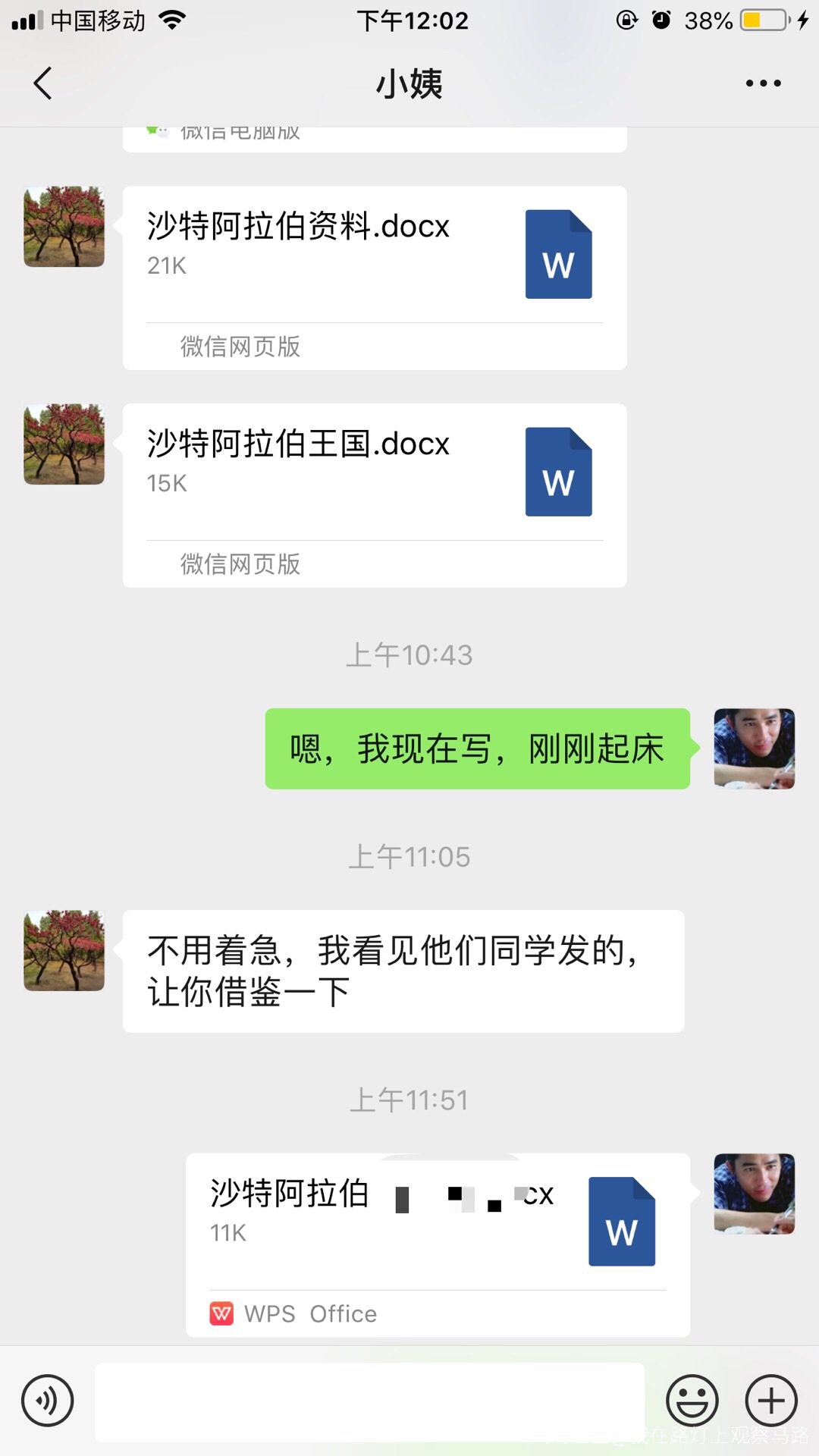Open the file 沙特阿拉伯资料.docx

click(x=374, y=254)
